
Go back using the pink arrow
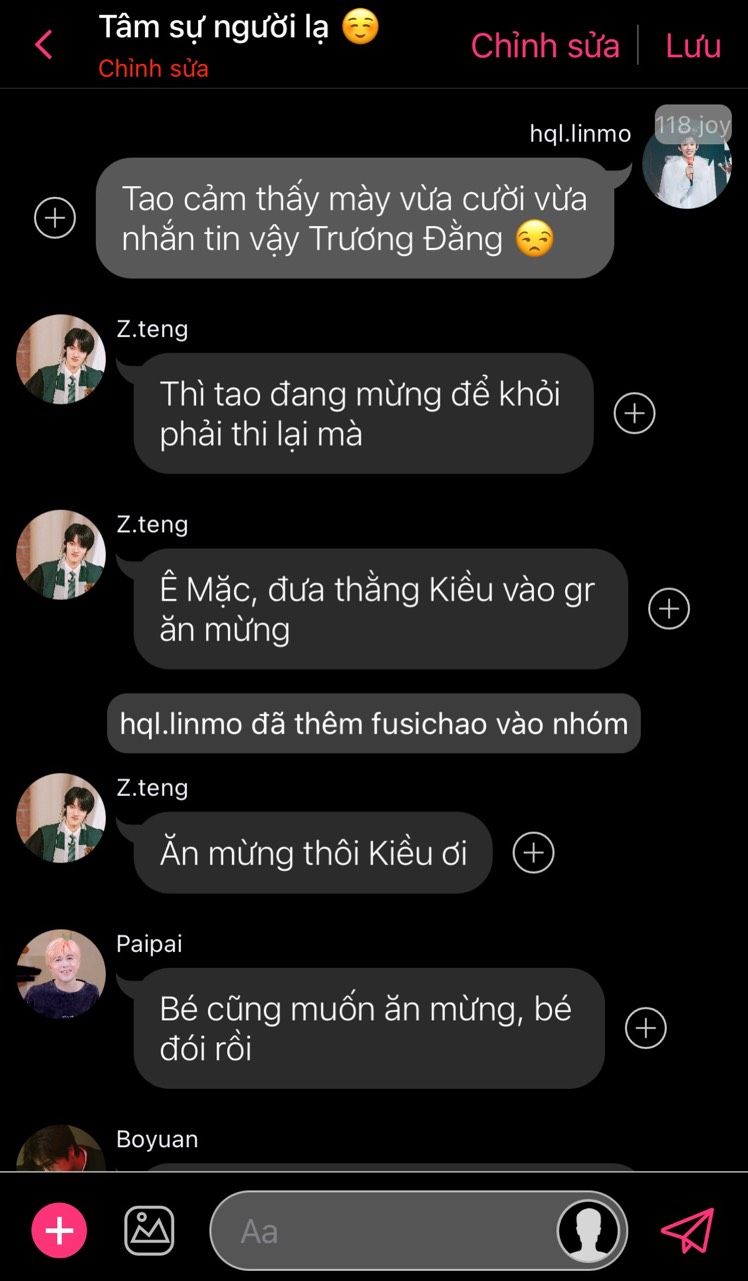(43, 45)
